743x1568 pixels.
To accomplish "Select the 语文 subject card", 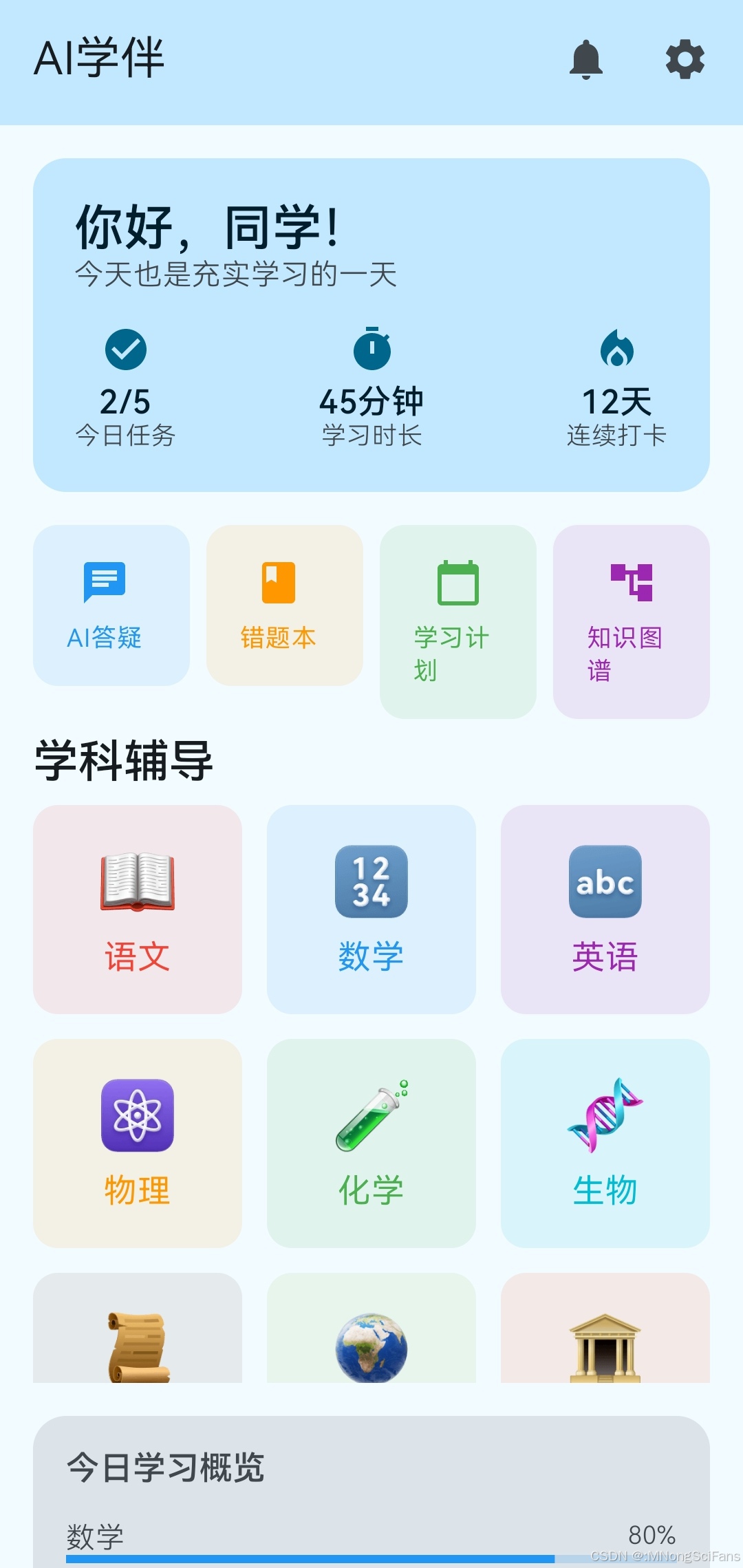I will coord(137,912).
